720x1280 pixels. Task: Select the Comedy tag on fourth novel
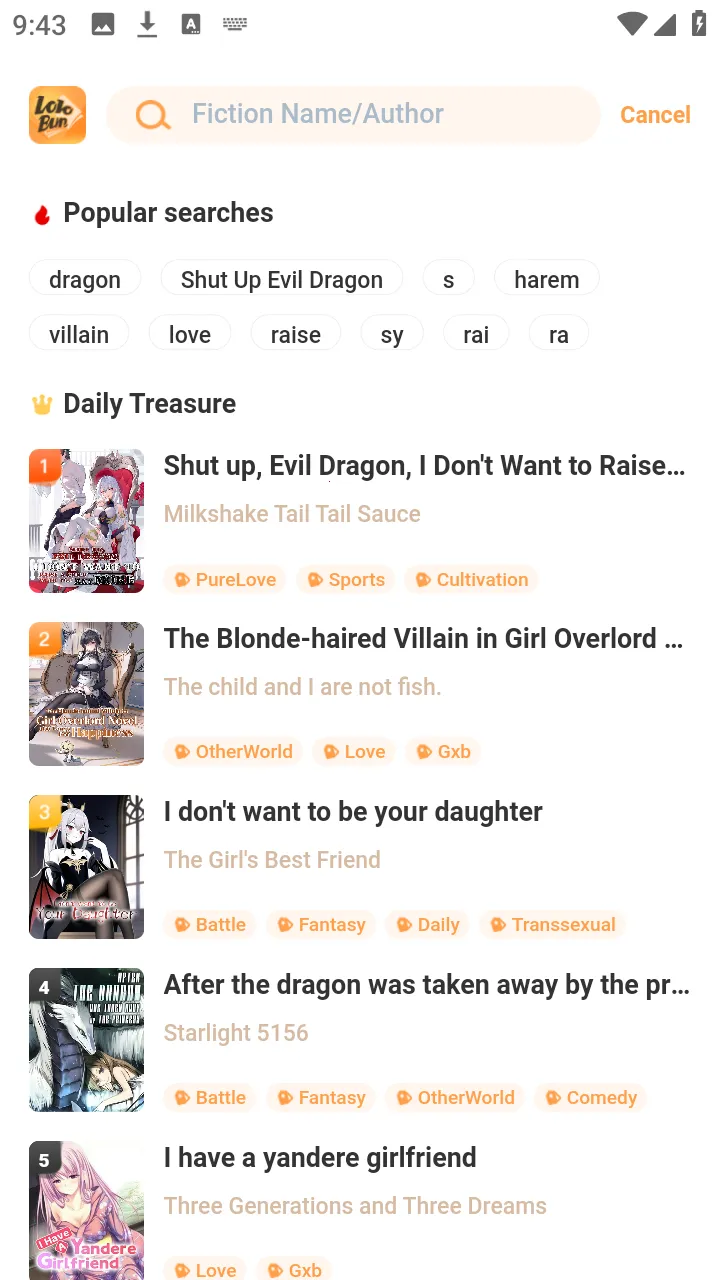coord(591,1097)
